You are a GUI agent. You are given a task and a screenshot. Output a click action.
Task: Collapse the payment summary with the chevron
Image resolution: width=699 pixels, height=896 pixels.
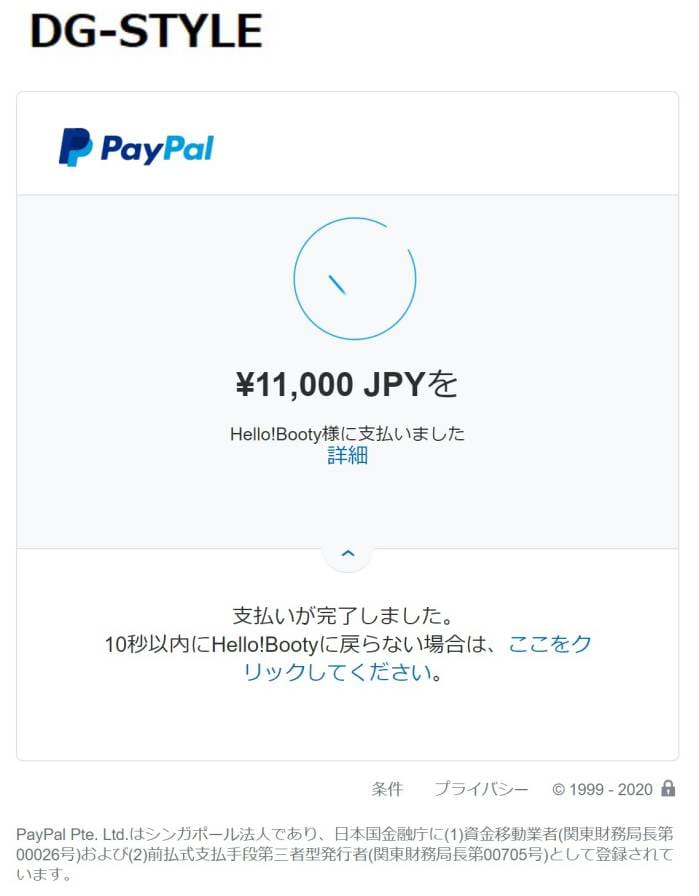pos(347,552)
